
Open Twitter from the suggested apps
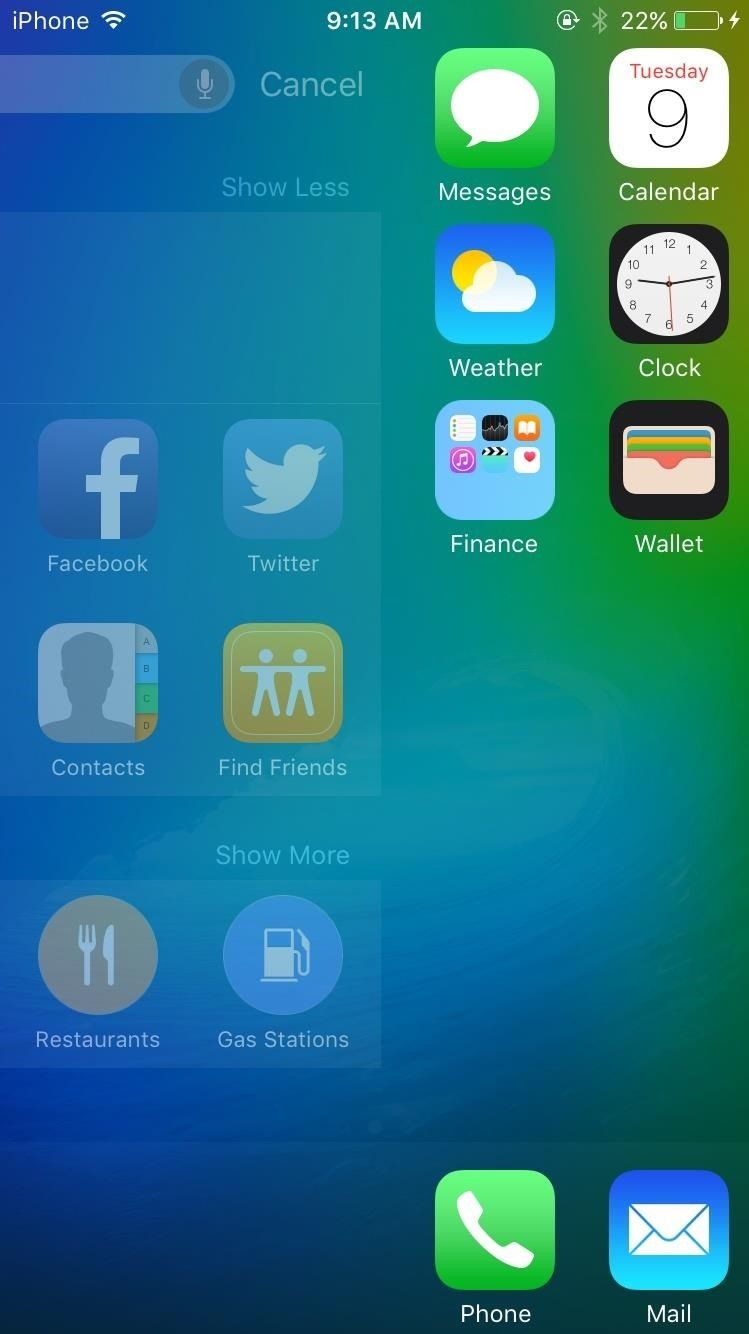point(283,479)
